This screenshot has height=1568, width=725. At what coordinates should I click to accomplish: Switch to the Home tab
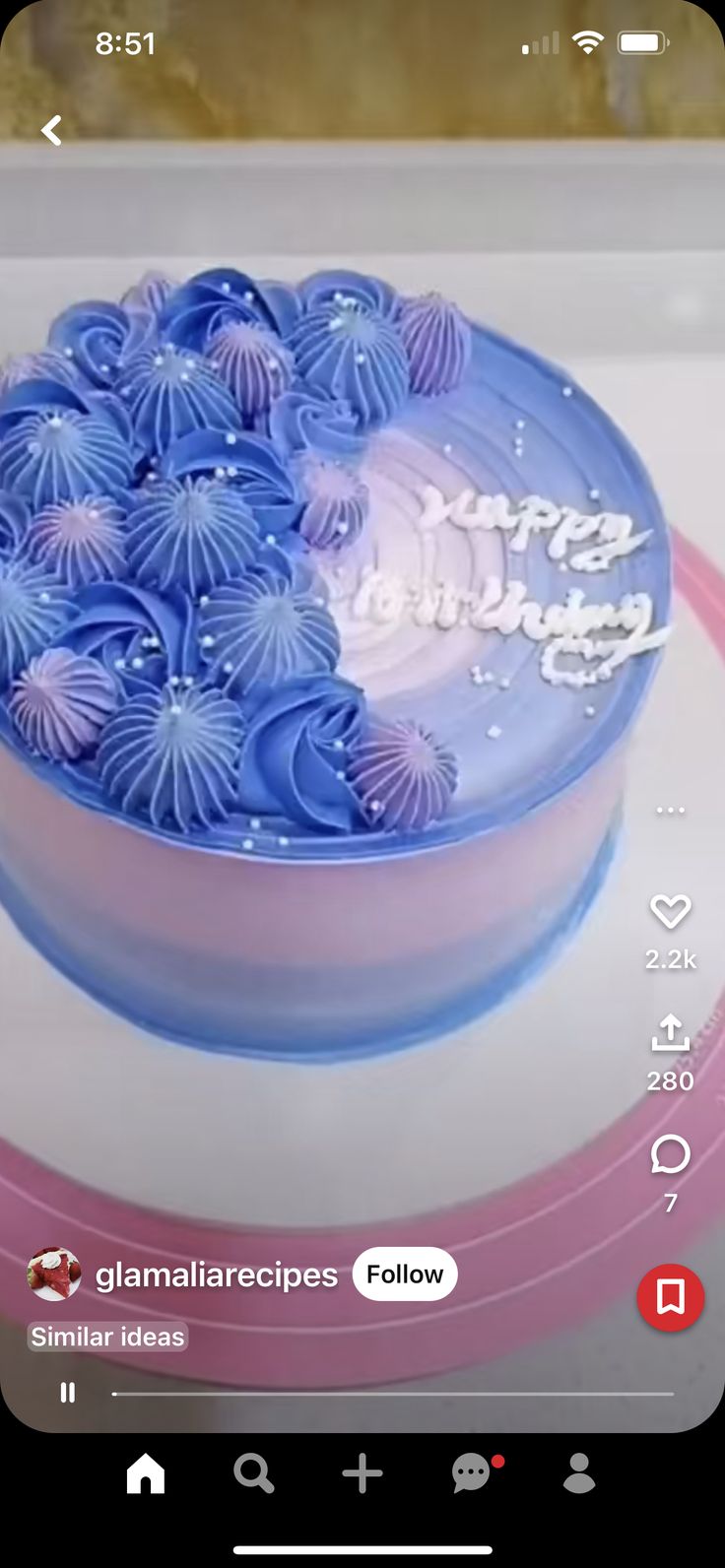[x=146, y=1473]
